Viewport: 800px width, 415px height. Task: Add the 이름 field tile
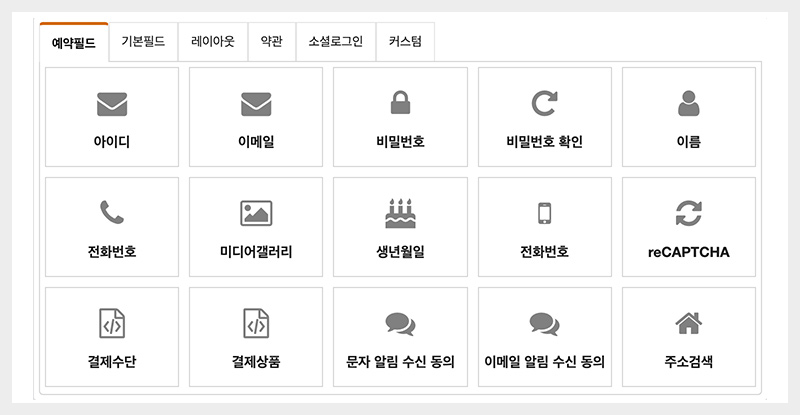click(x=688, y=117)
